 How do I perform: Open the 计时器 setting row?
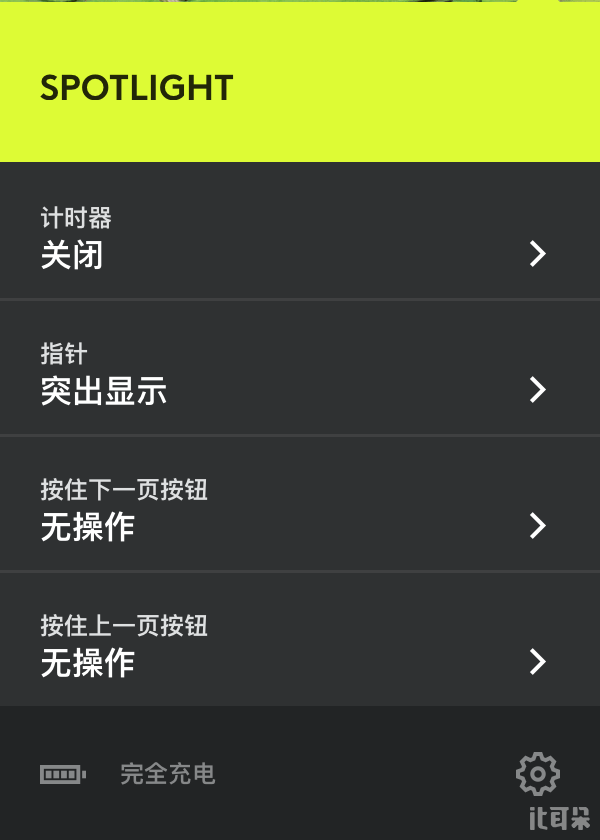(300, 230)
